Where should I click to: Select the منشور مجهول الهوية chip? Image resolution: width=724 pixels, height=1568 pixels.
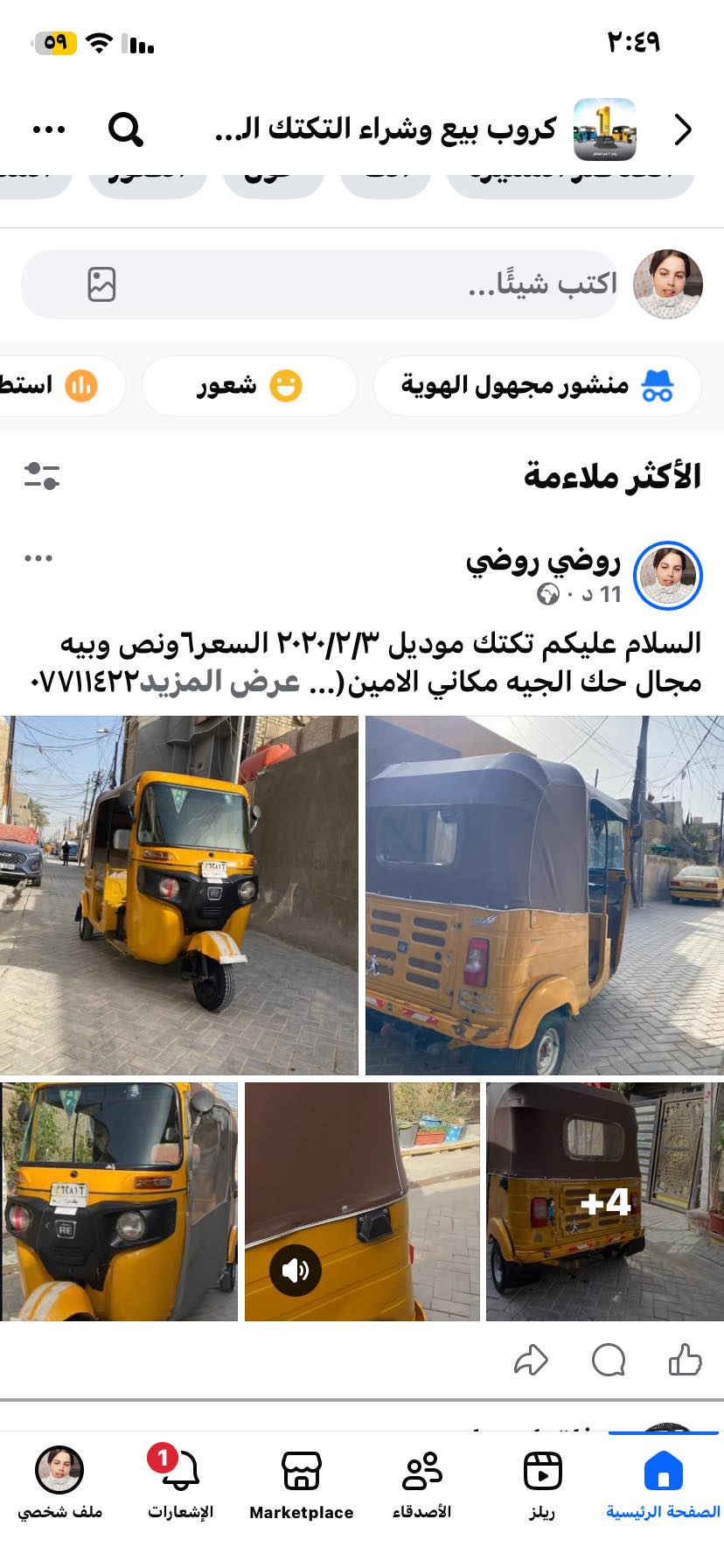coord(537,385)
